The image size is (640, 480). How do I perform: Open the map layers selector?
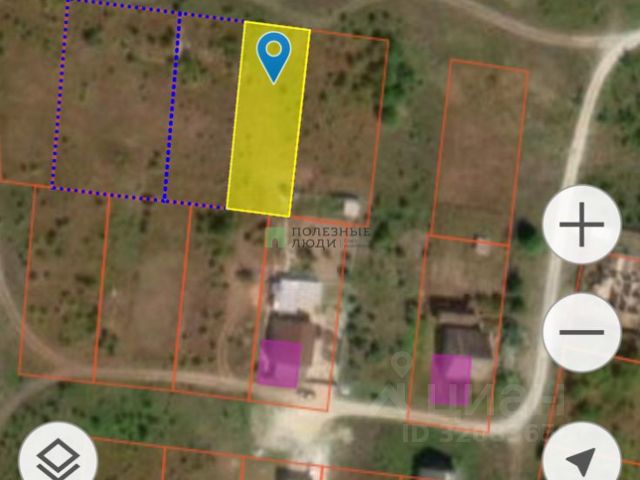coord(58,460)
